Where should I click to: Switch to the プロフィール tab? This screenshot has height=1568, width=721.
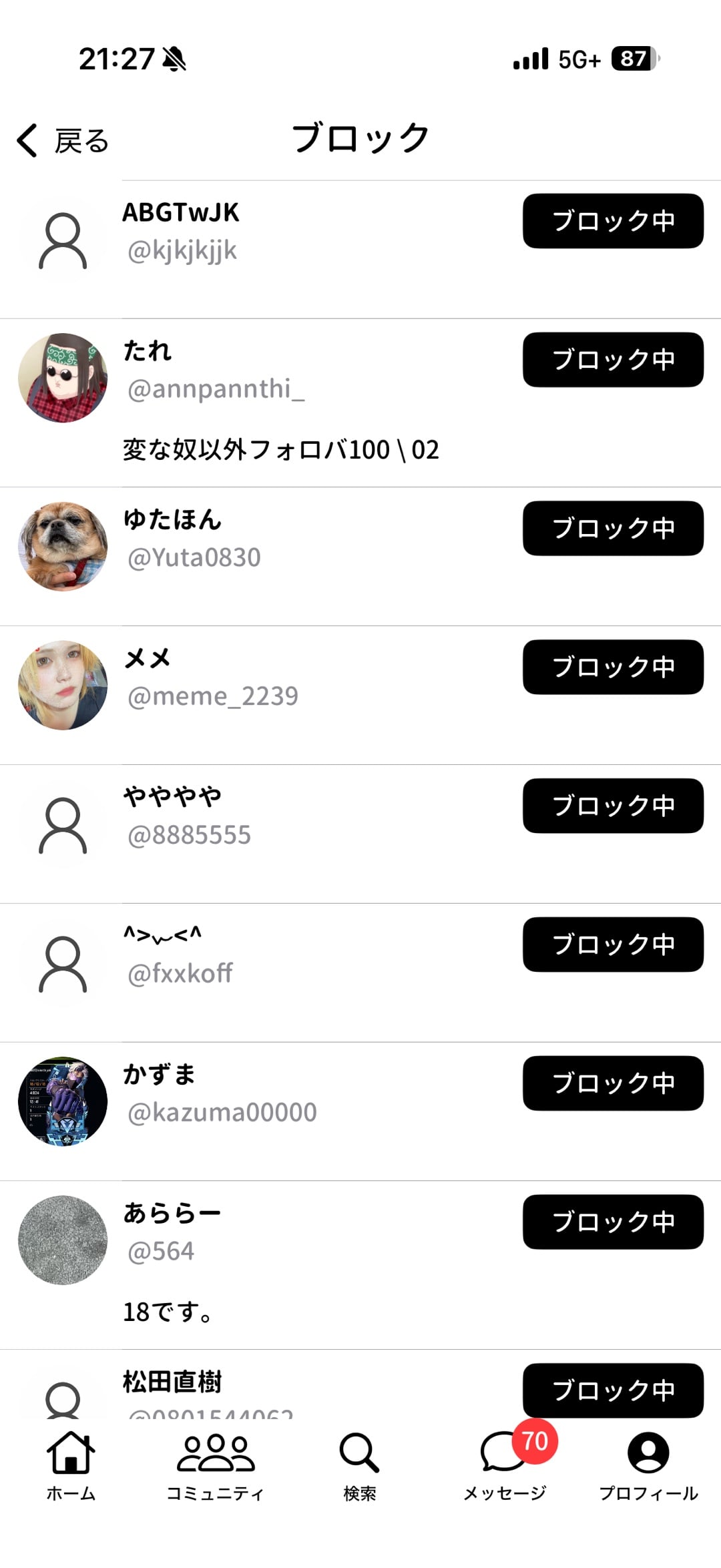(648, 1466)
